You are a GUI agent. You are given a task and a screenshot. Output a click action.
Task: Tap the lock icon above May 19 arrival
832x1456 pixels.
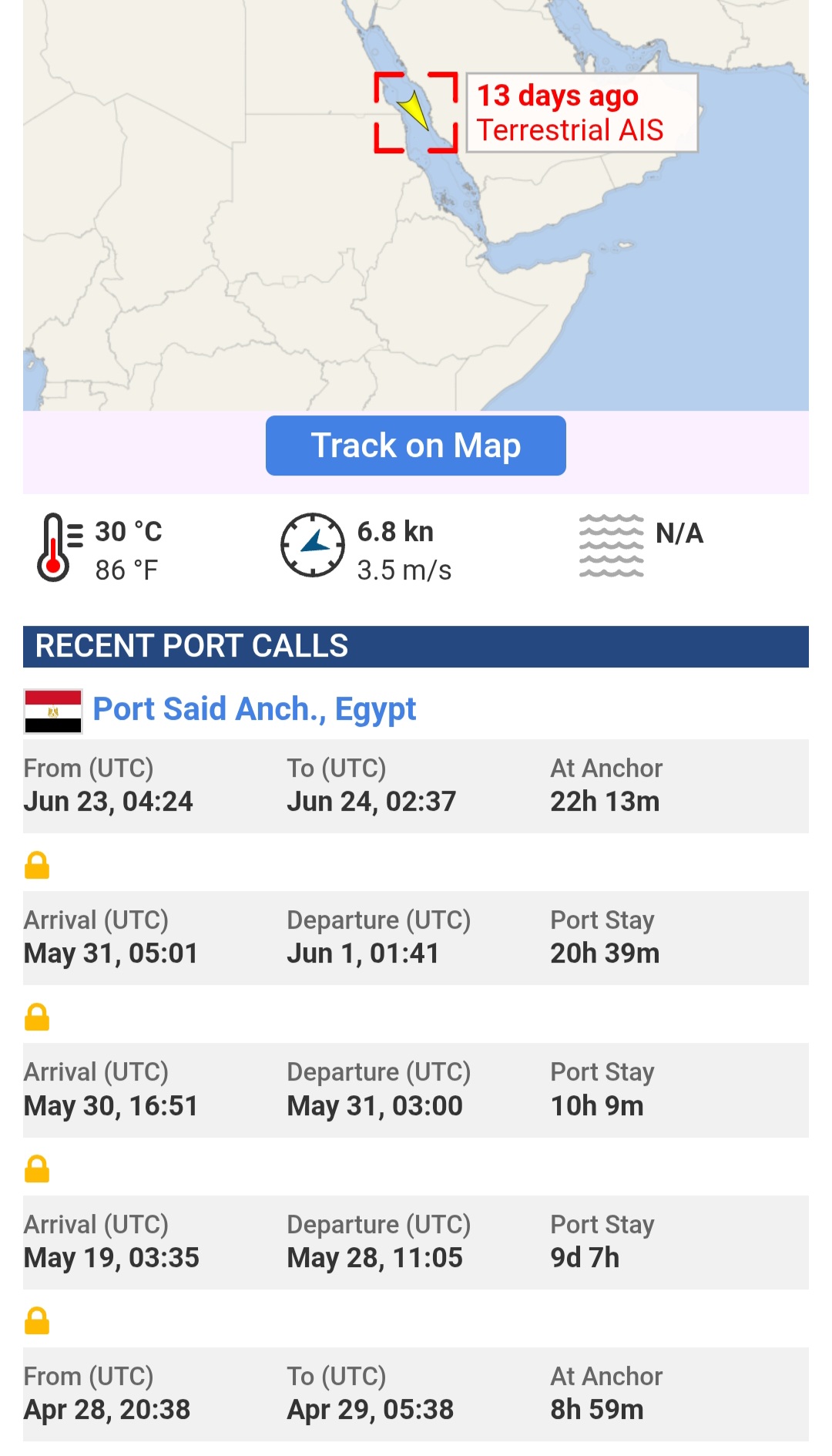(37, 1168)
